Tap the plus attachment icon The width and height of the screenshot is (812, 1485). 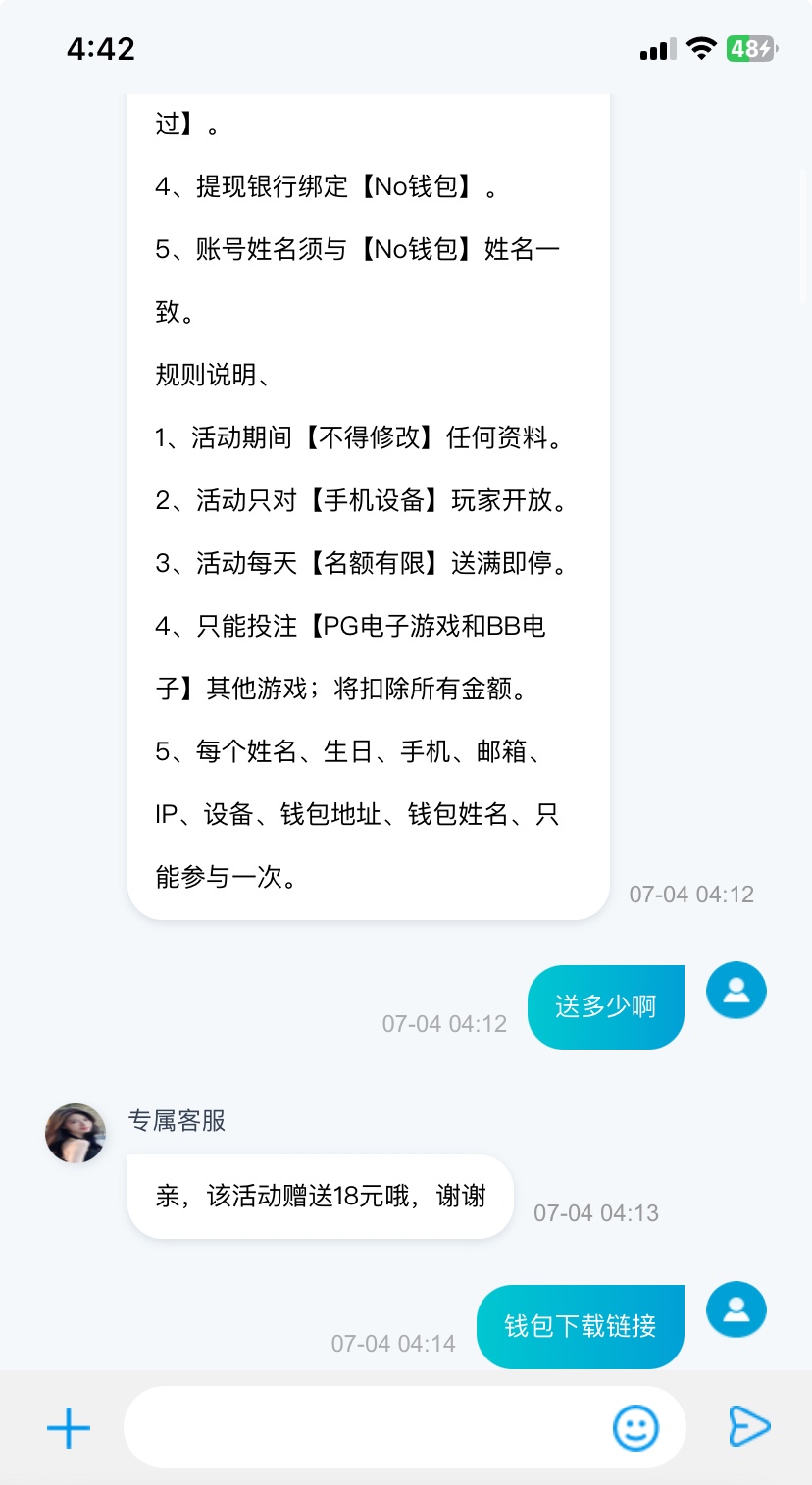click(x=69, y=1427)
